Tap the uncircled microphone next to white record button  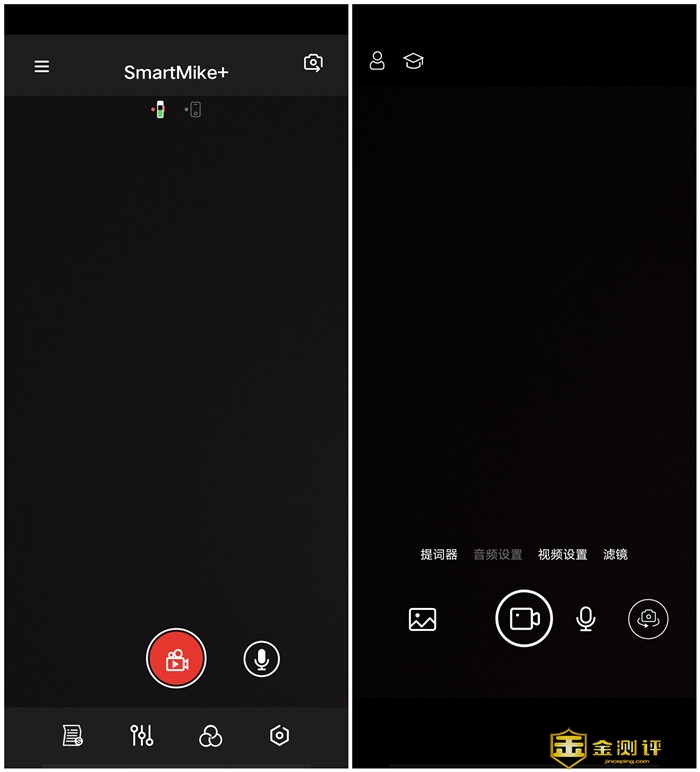(586, 619)
